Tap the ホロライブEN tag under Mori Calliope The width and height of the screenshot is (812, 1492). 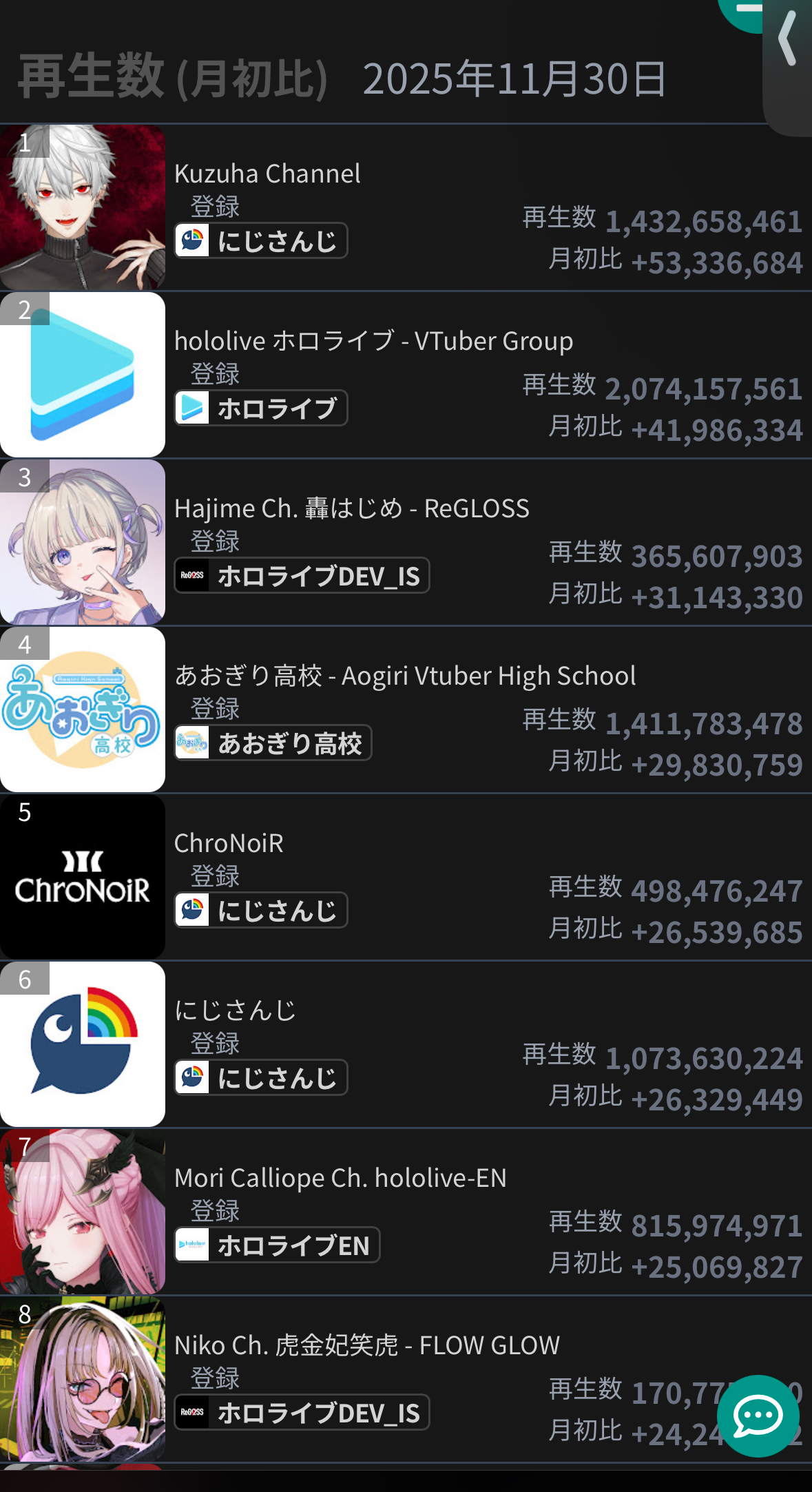coord(277,1245)
